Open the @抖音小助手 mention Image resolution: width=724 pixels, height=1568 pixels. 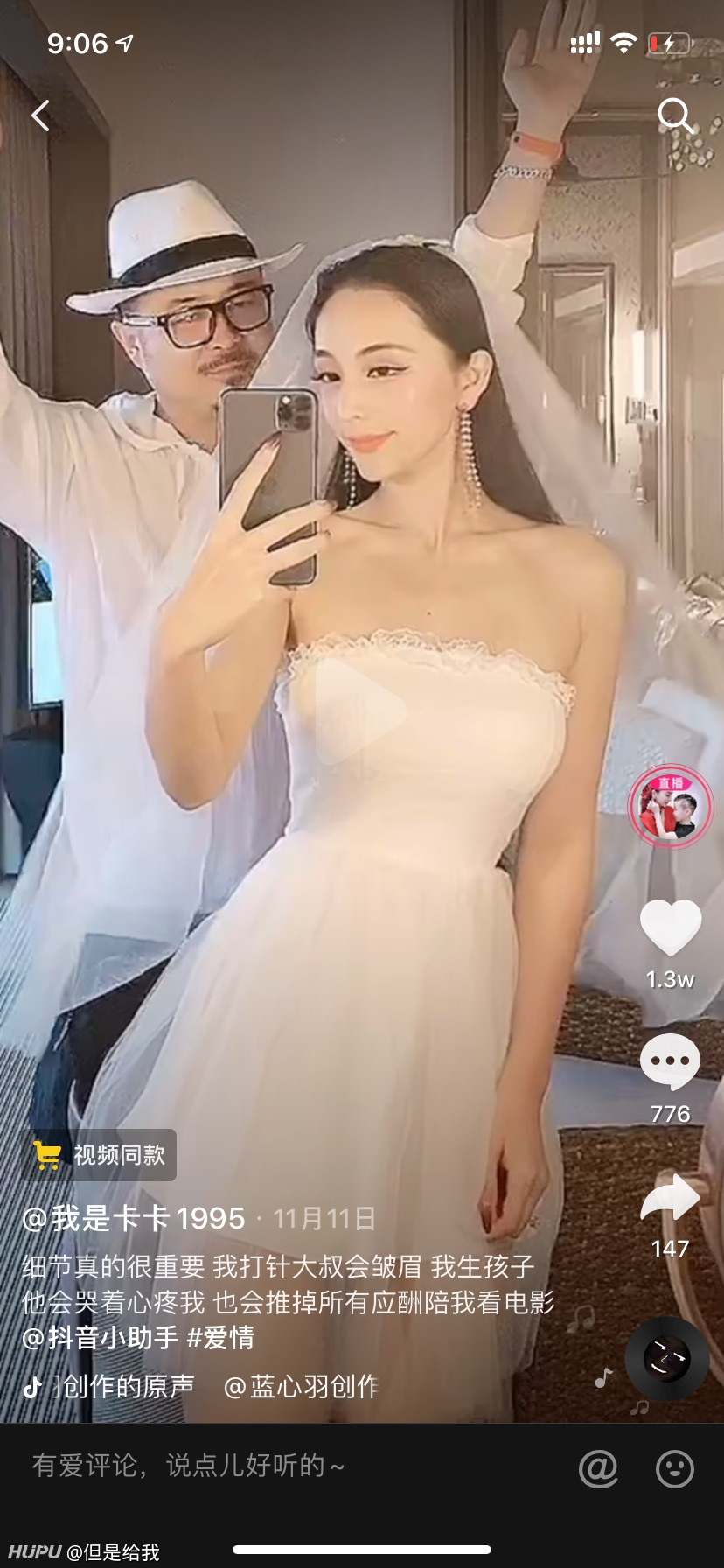101,1338
